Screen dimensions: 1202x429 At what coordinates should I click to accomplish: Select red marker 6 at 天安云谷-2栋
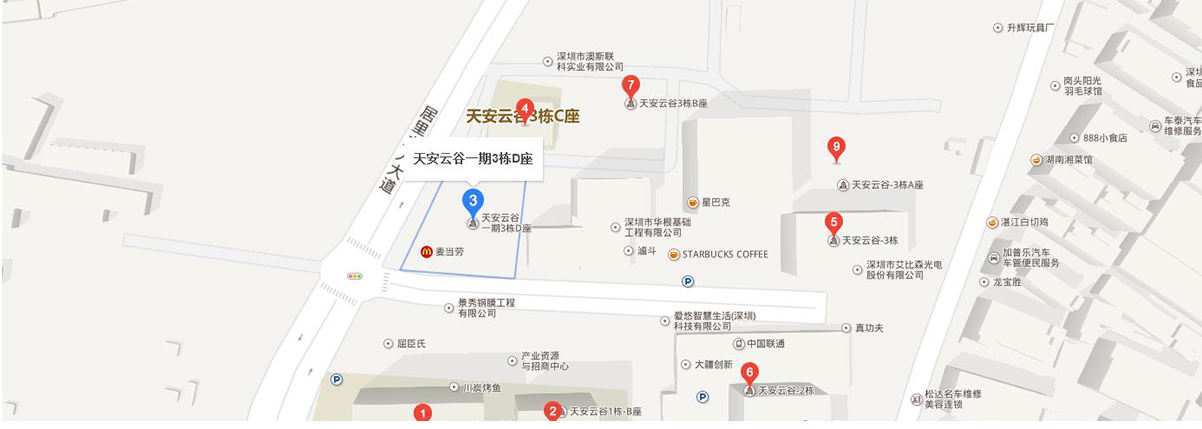pyautogui.click(x=750, y=374)
